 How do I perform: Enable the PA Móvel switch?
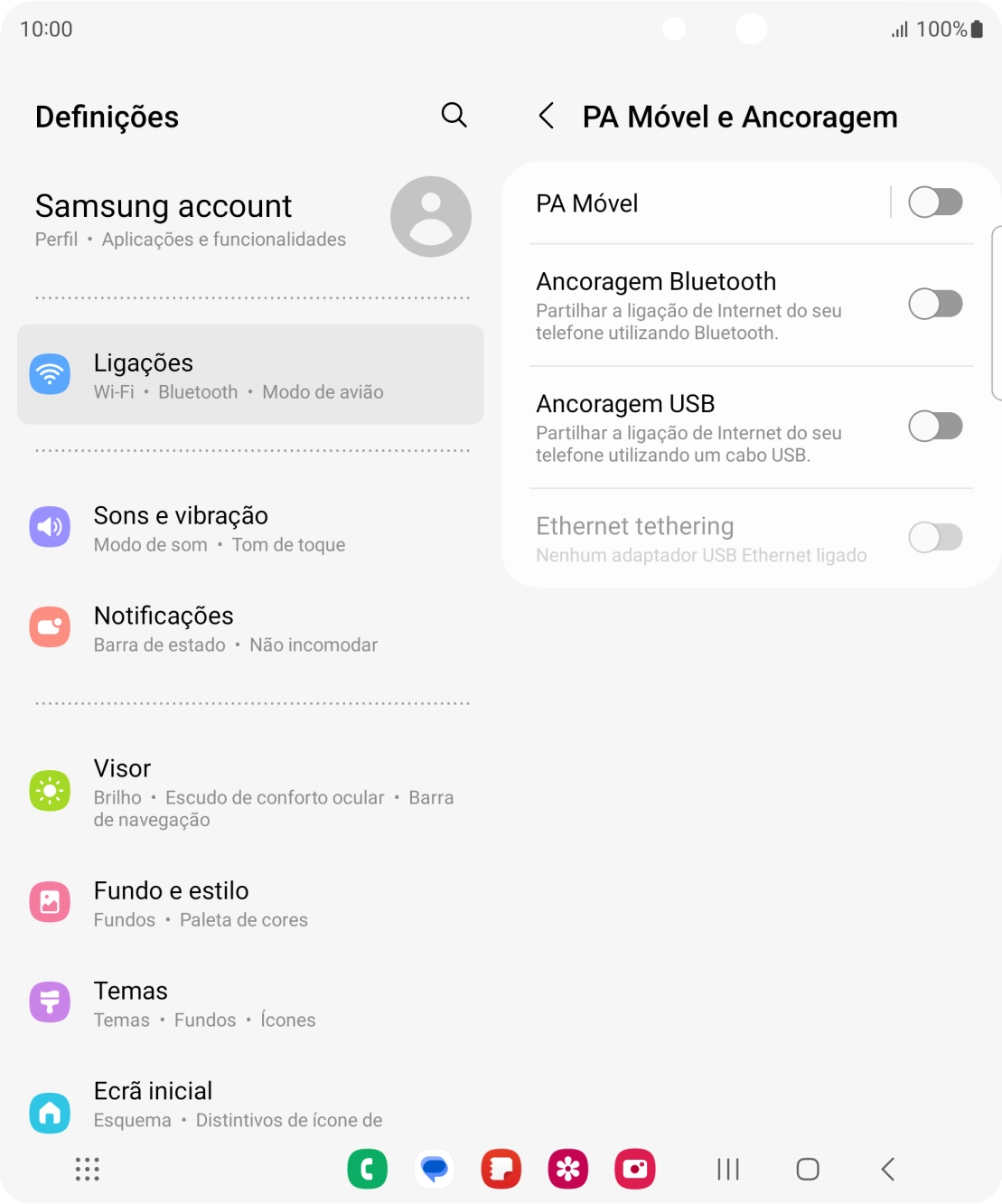tap(935, 202)
